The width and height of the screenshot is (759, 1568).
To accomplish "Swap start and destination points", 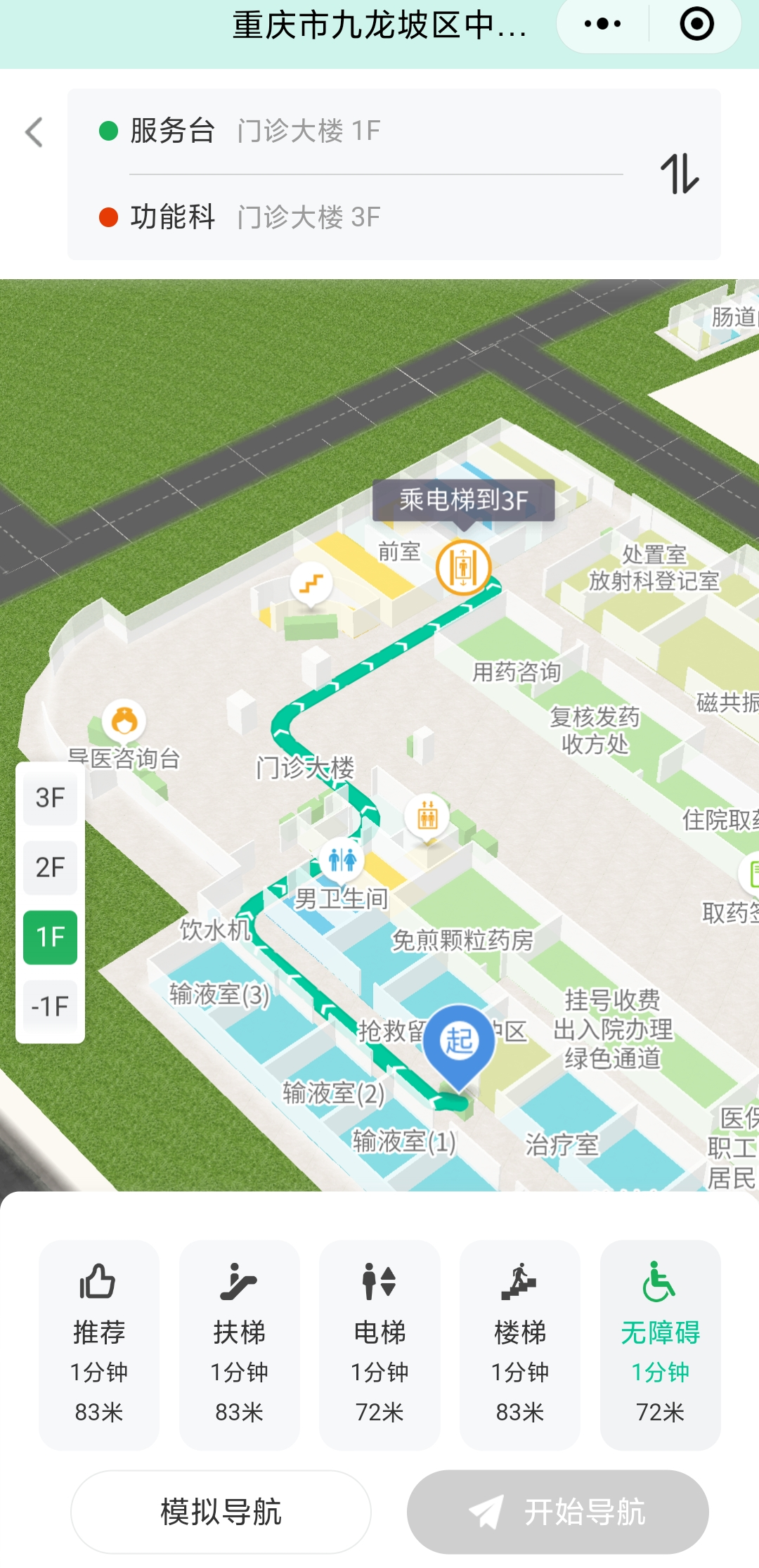I will coord(679,174).
